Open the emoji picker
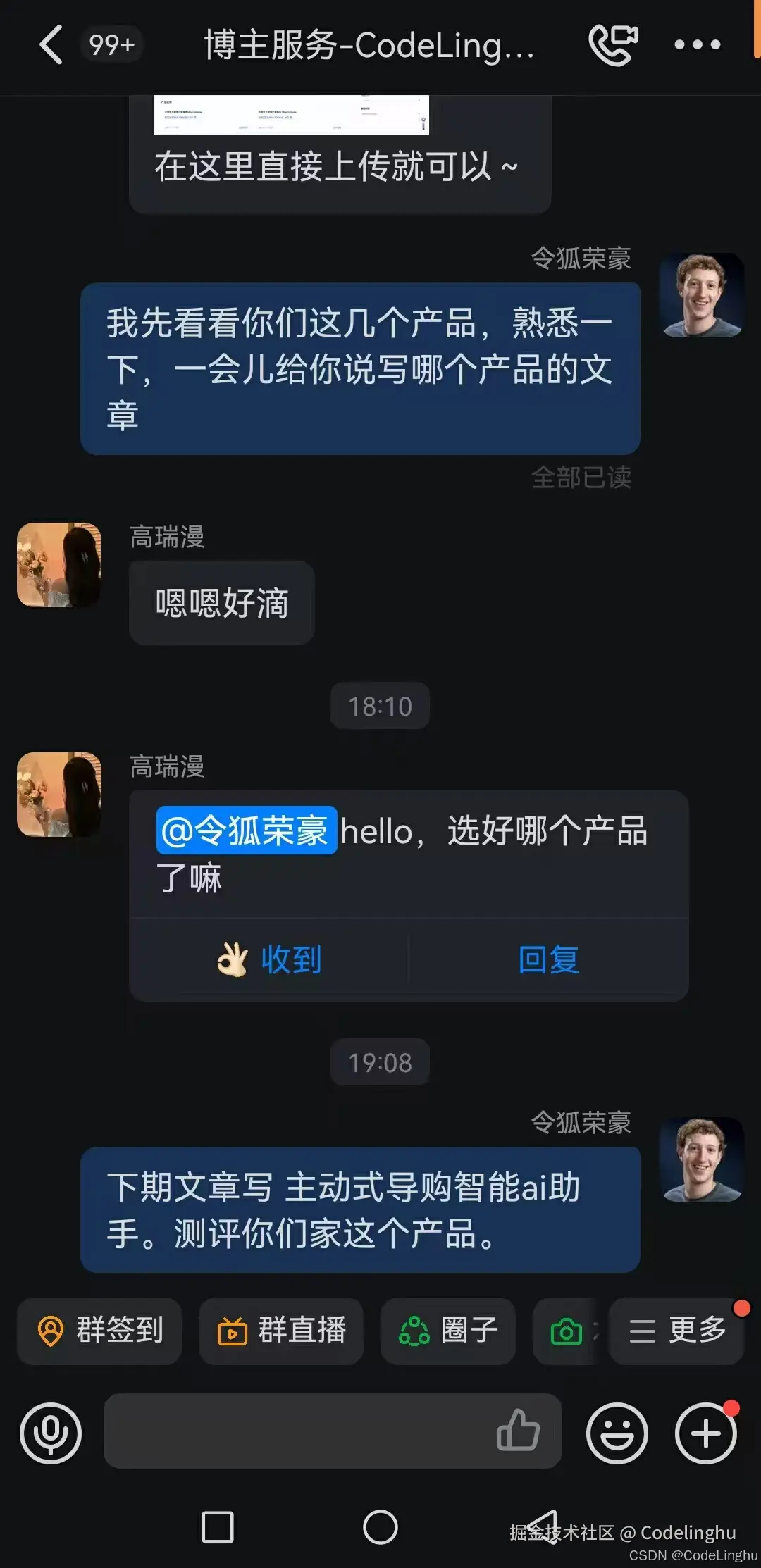The height and width of the screenshot is (1568, 761). click(617, 1433)
